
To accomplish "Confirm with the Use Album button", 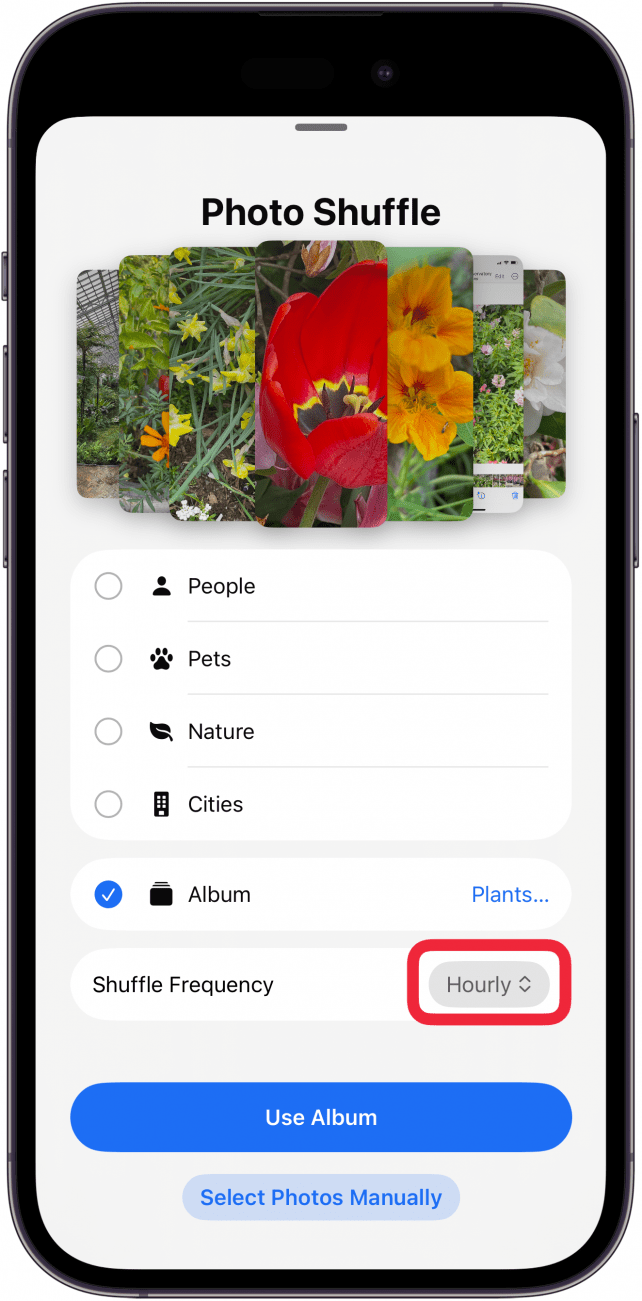I will (x=321, y=1117).
